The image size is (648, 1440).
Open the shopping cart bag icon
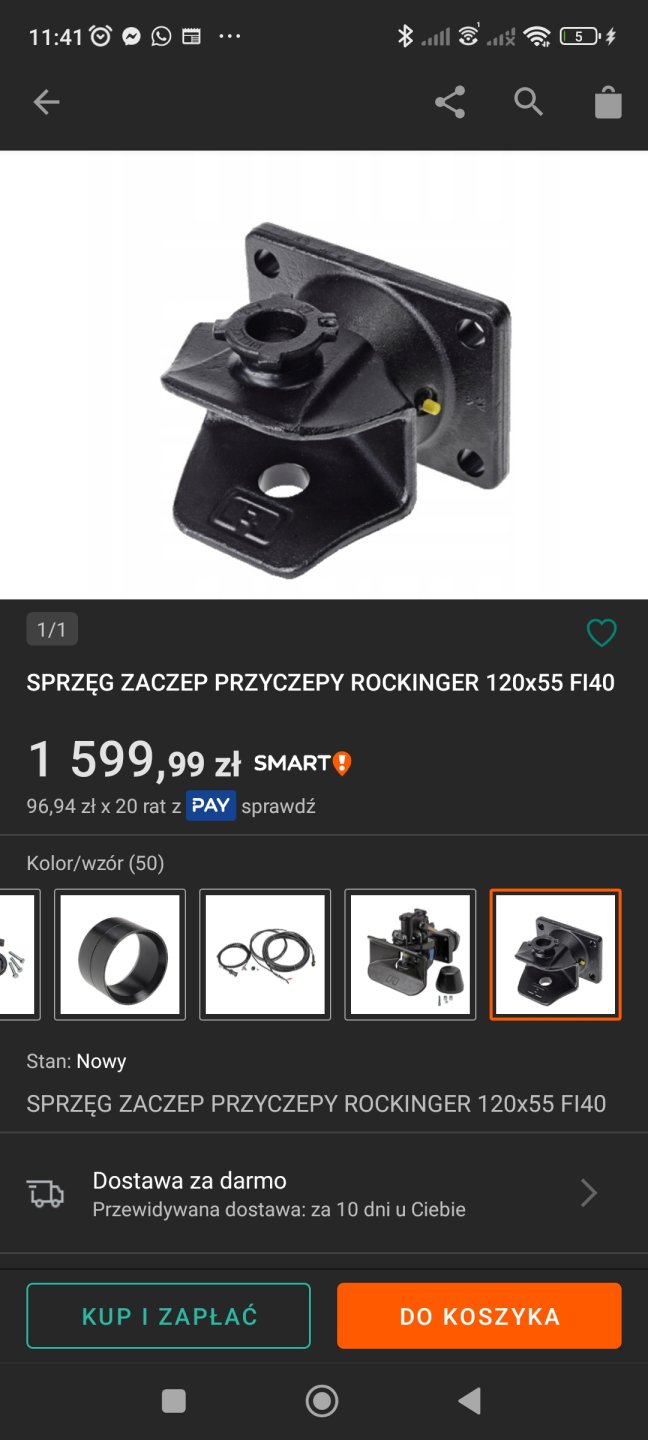(x=608, y=103)
